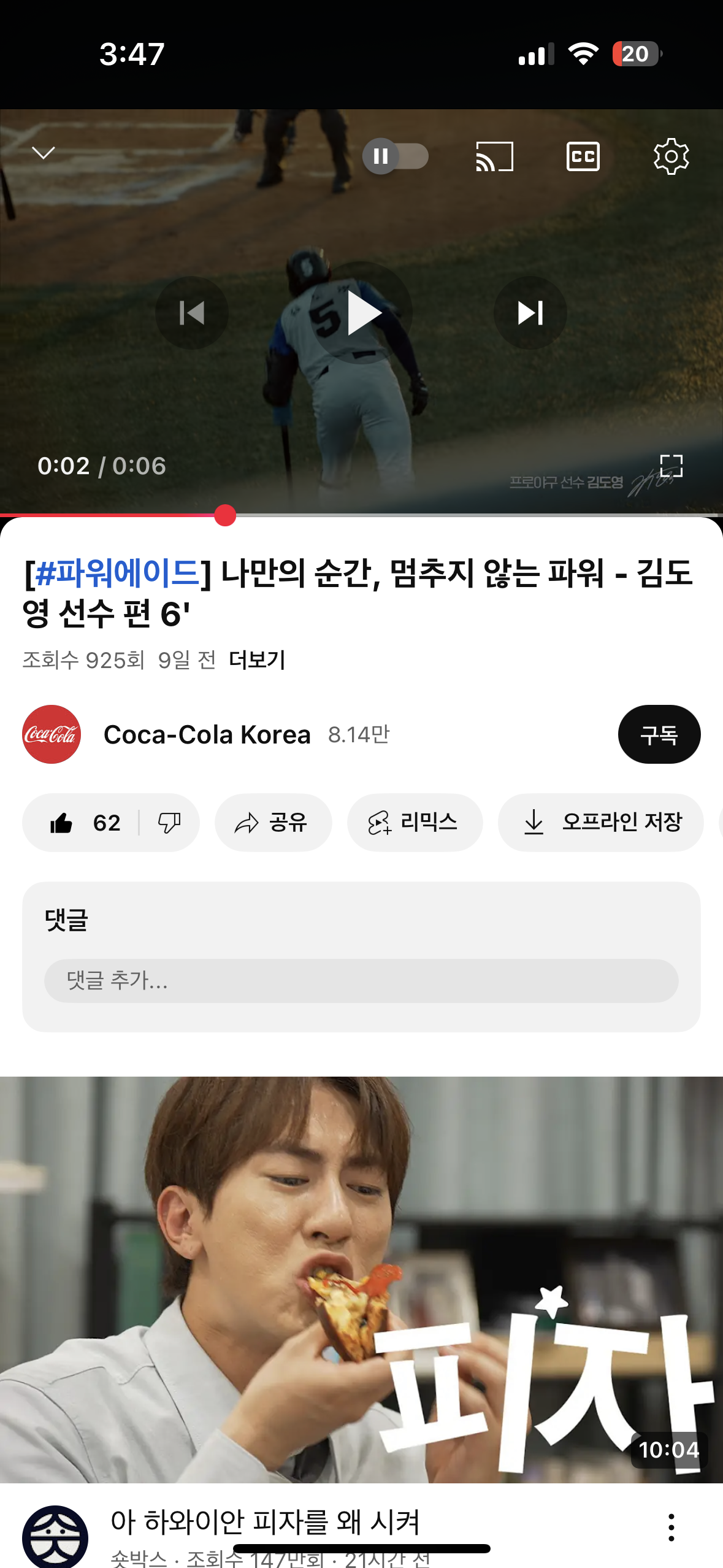
Task: Dislike the video with thumbs down
Action: tap(169, 823)
